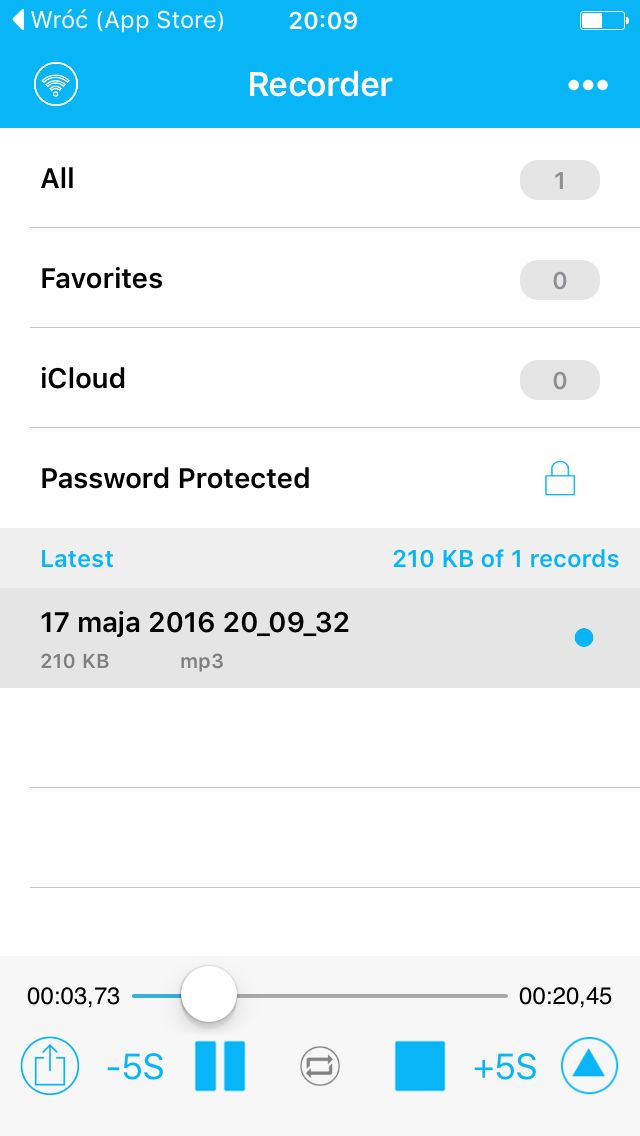
Task: Open the three-dot overflow menu
Action: [588, 85]
